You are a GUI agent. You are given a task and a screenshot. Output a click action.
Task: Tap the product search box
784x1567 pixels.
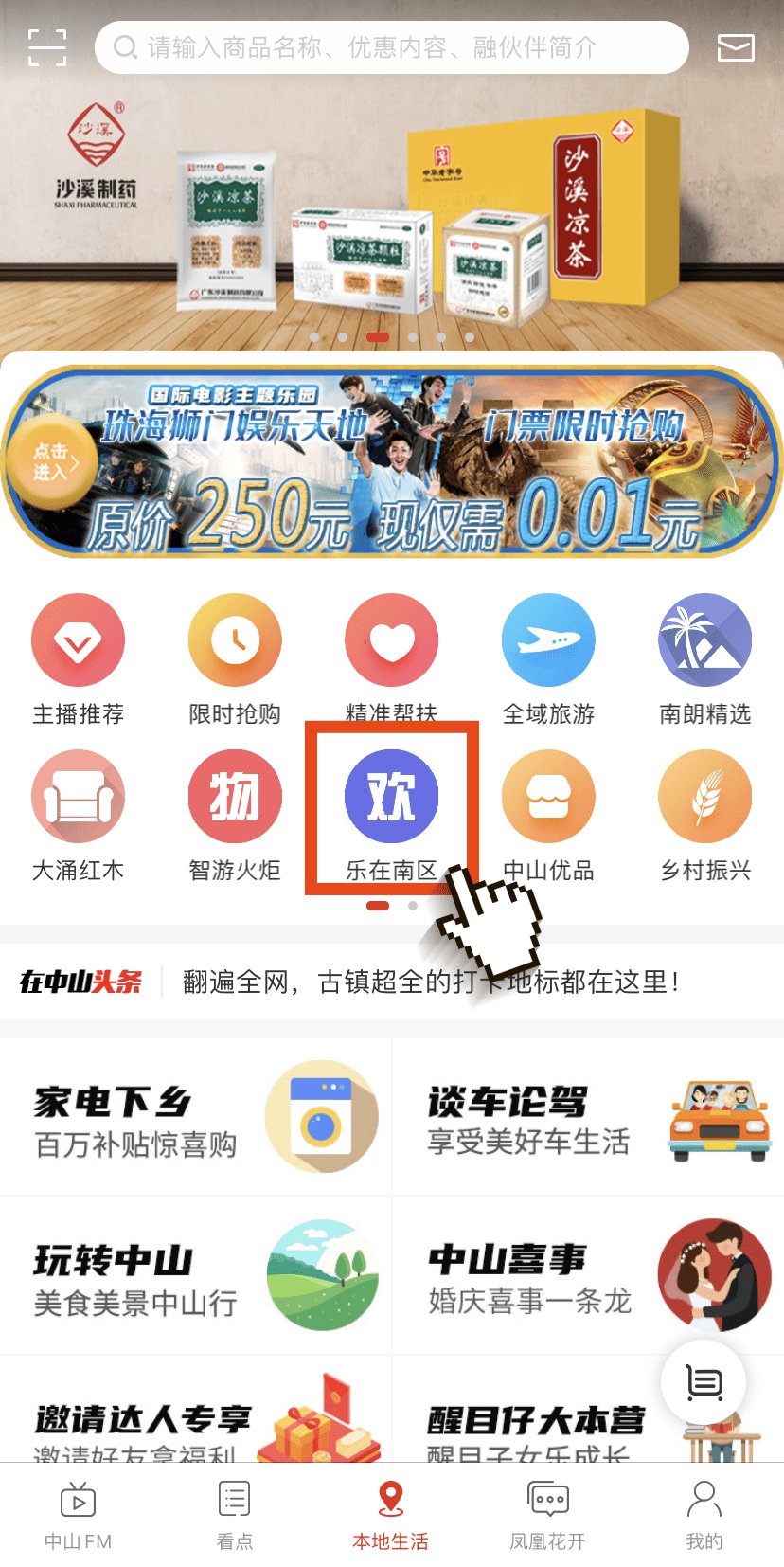[390, 47]
